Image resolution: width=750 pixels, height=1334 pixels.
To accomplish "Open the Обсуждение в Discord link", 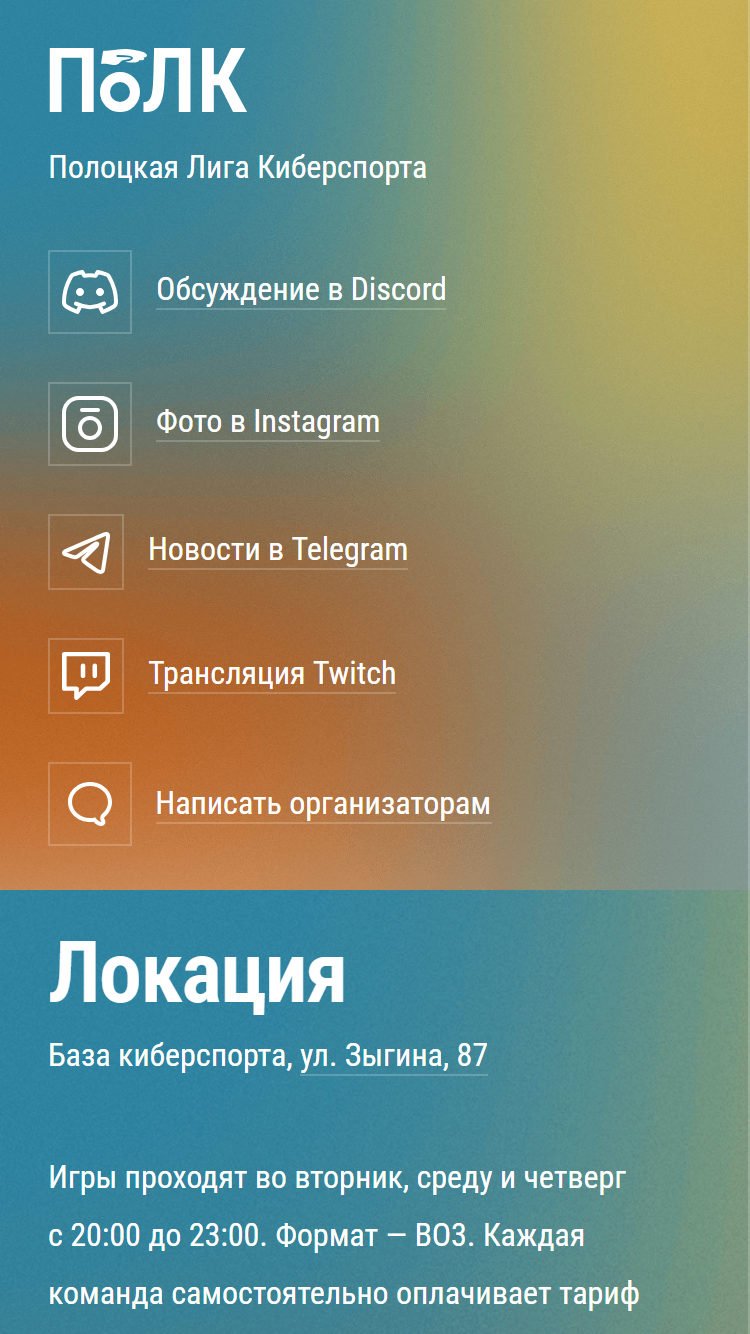I will (301, 290).
